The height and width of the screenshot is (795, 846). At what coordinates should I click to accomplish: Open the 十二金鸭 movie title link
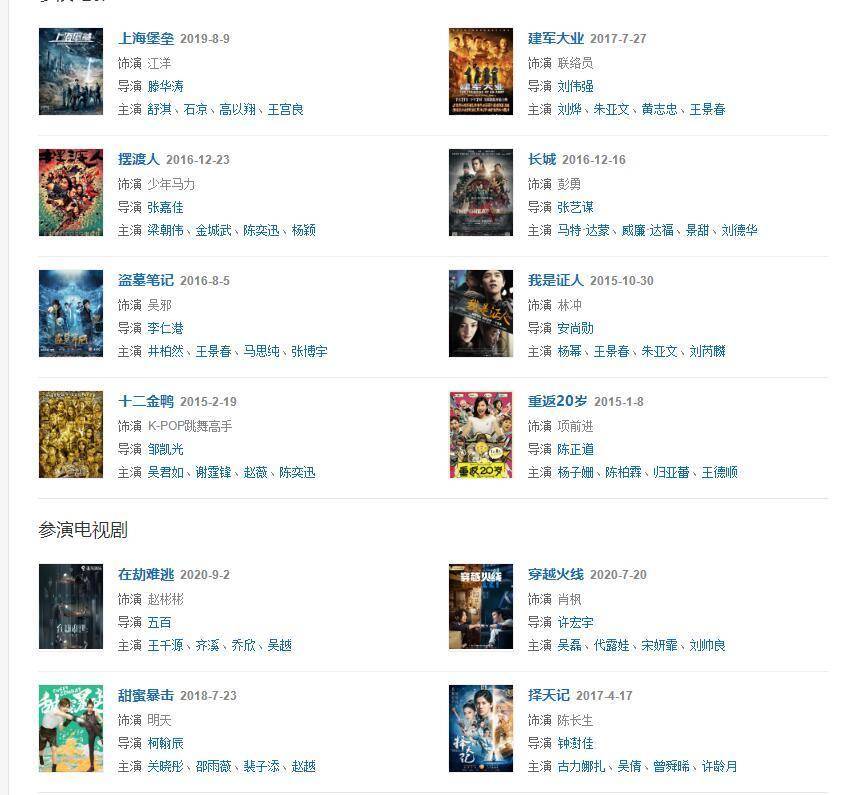(x=146, y=402)
